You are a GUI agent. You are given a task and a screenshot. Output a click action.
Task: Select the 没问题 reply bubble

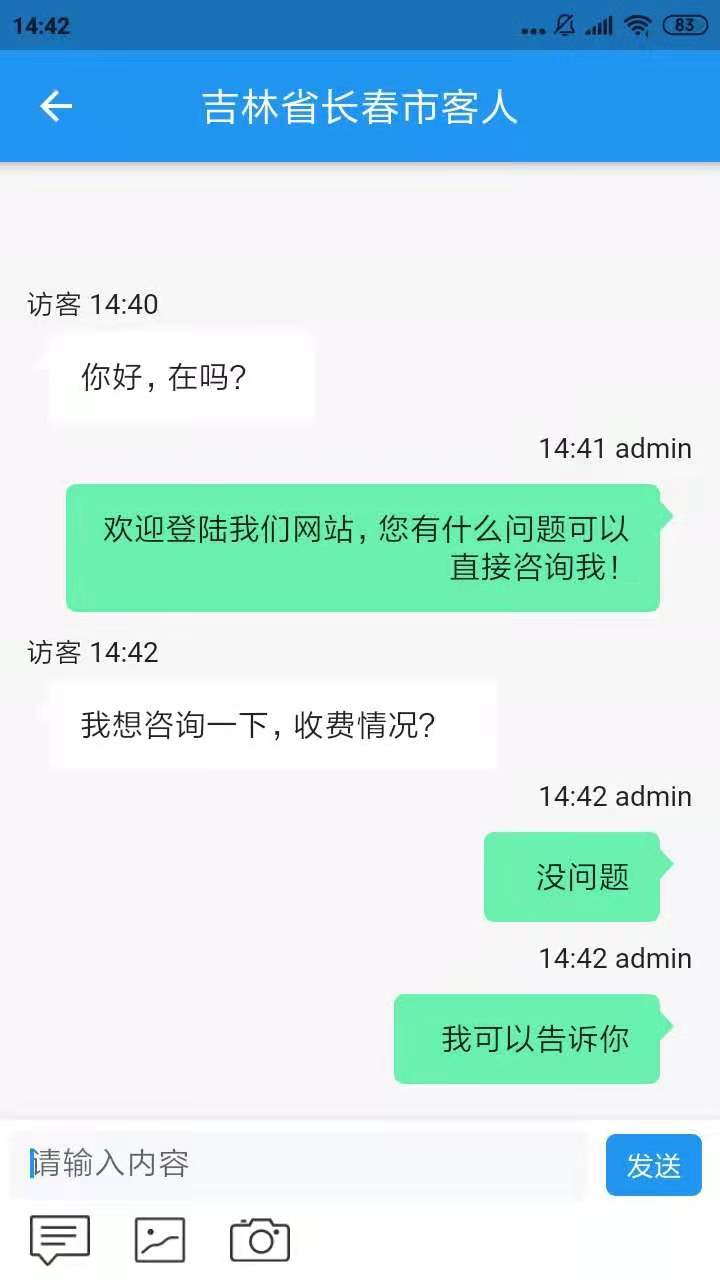(572, 876)
